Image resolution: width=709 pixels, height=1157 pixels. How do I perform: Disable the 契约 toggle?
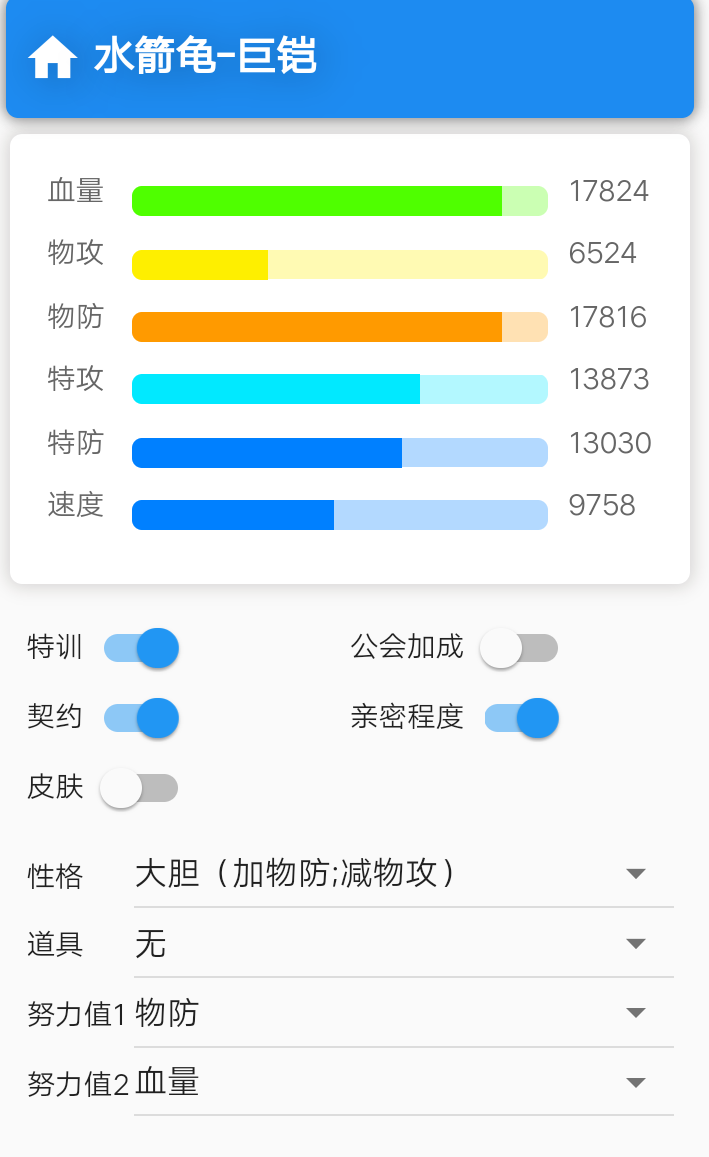tap(141, 718)
